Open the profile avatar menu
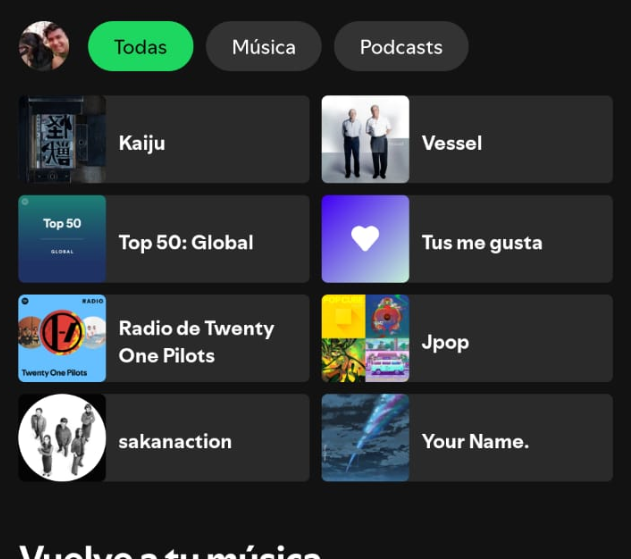 point(44,46)
